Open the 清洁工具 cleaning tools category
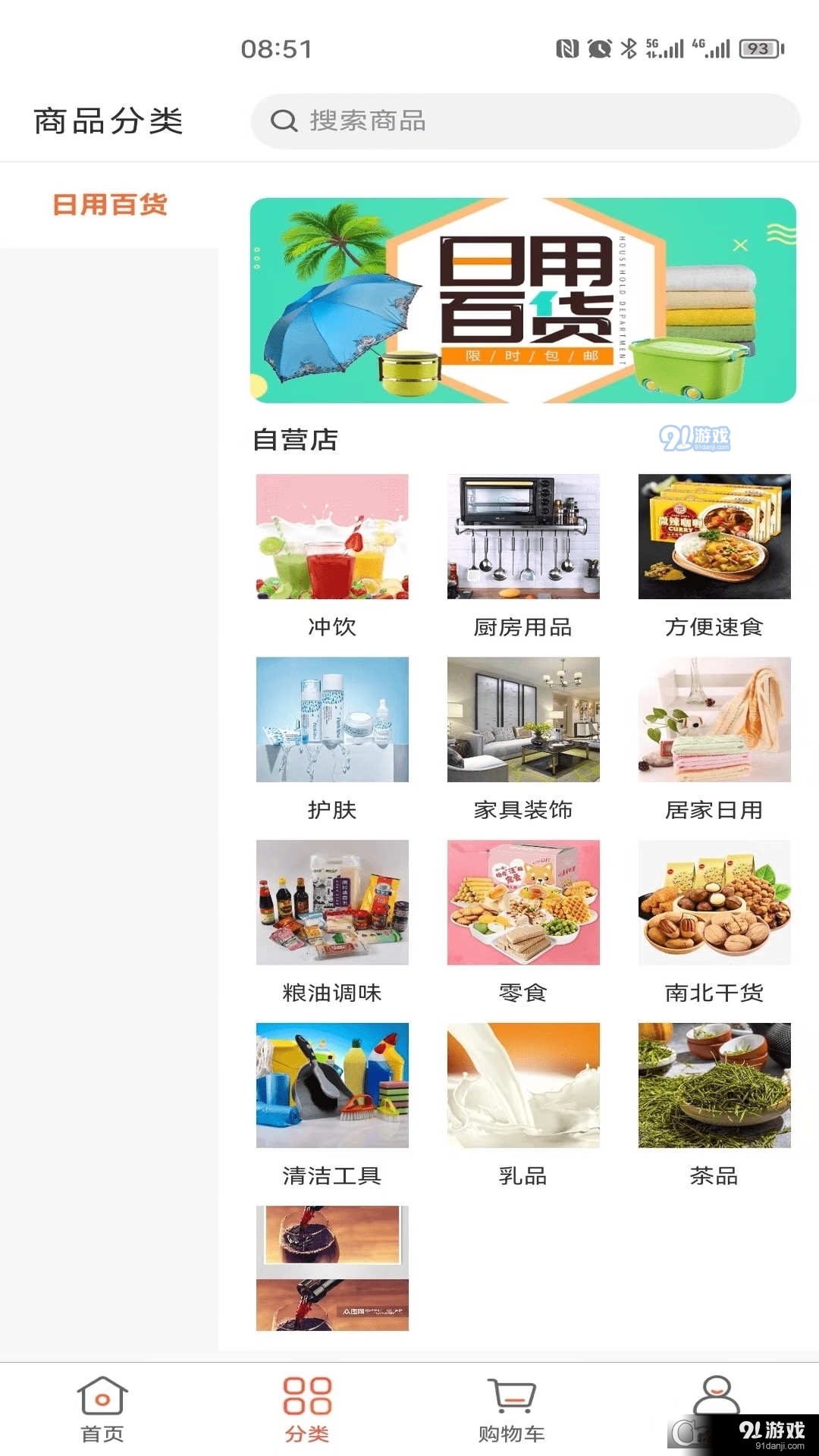 point(331,1086)
